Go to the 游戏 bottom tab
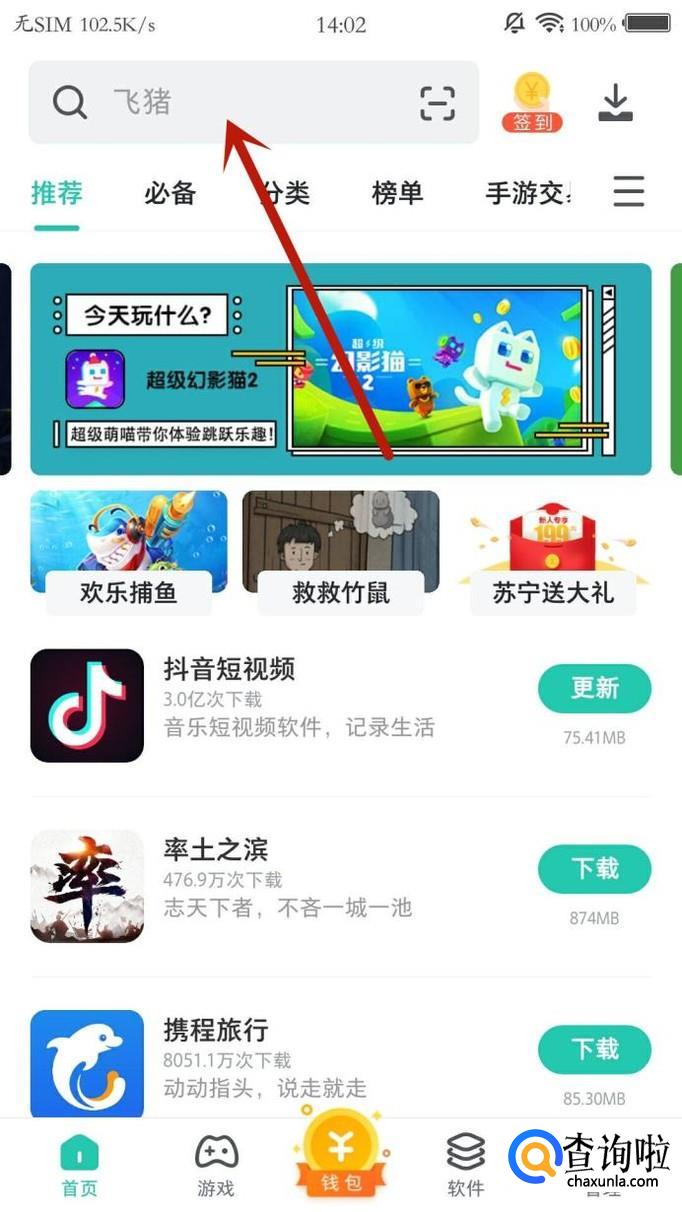682x1212 pixels. (x=215, y=1165)
